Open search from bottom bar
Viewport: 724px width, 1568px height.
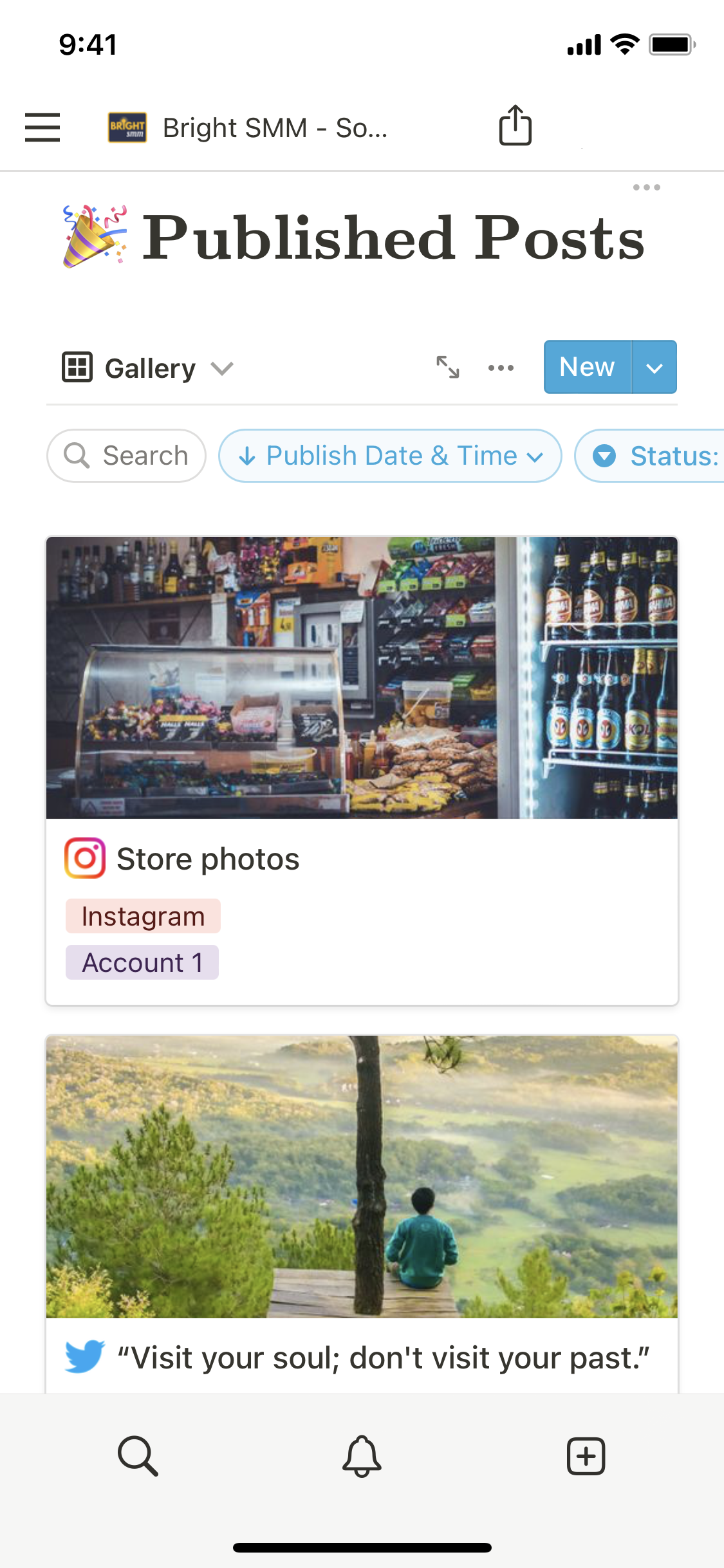click(138, 1456)
